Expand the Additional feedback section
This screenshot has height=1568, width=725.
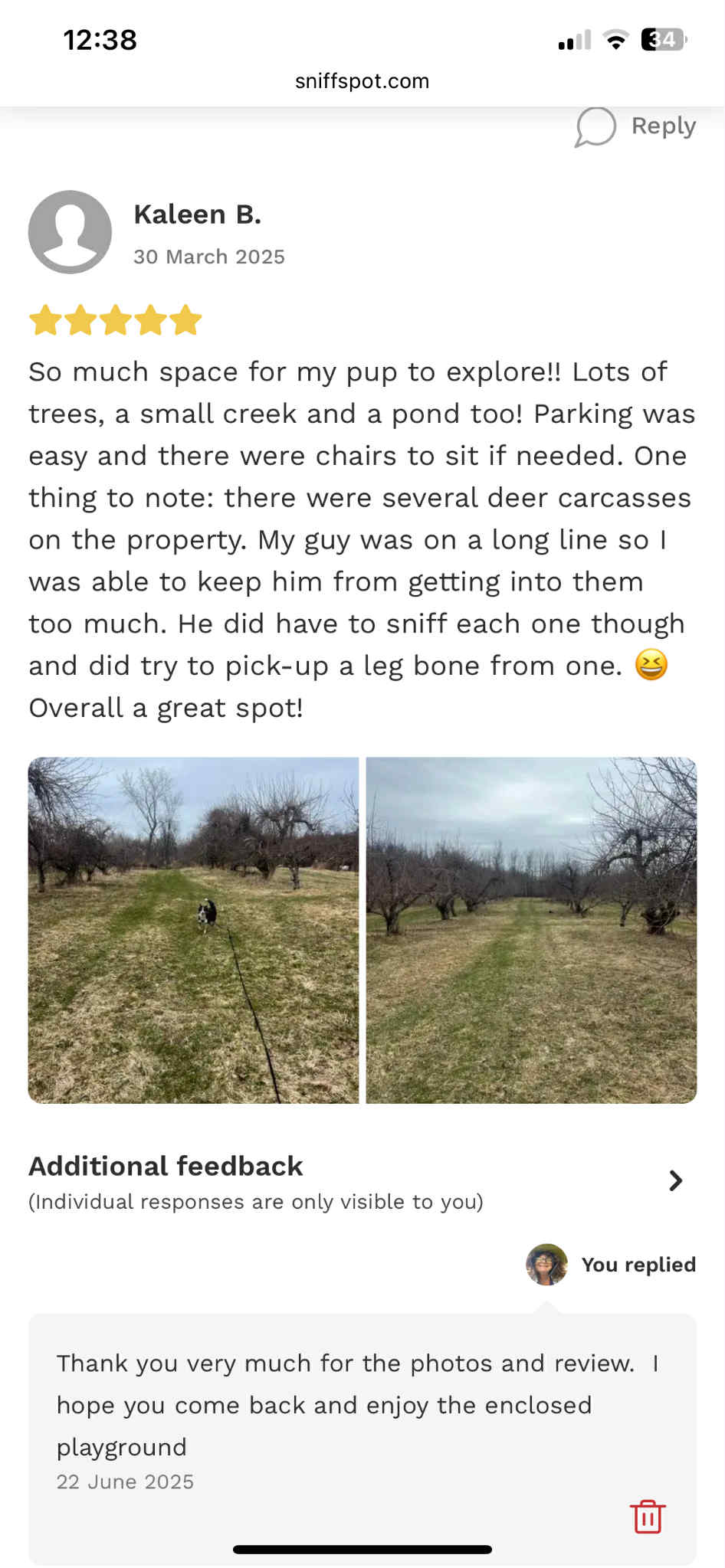[362, 1182]
